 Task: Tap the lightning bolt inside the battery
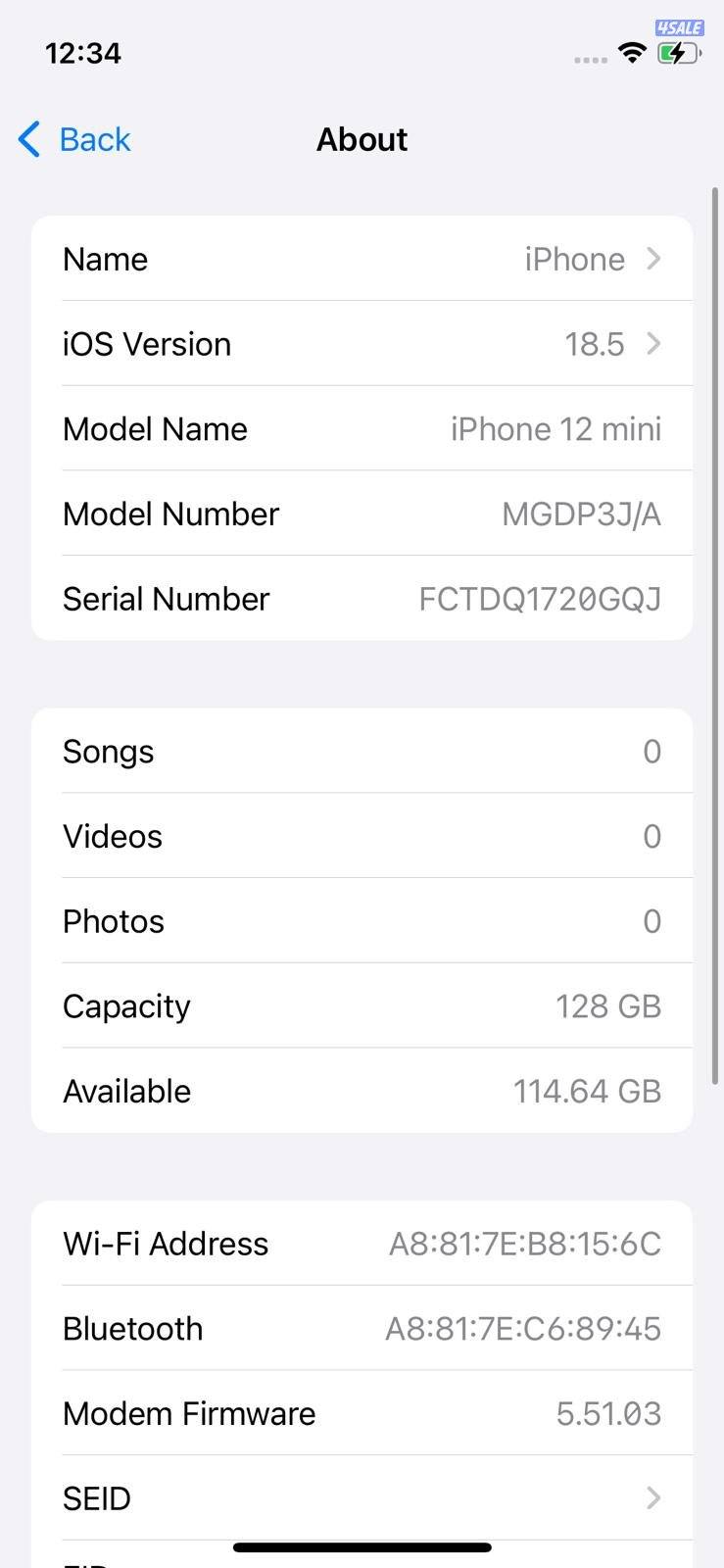[x=678, y=55]
